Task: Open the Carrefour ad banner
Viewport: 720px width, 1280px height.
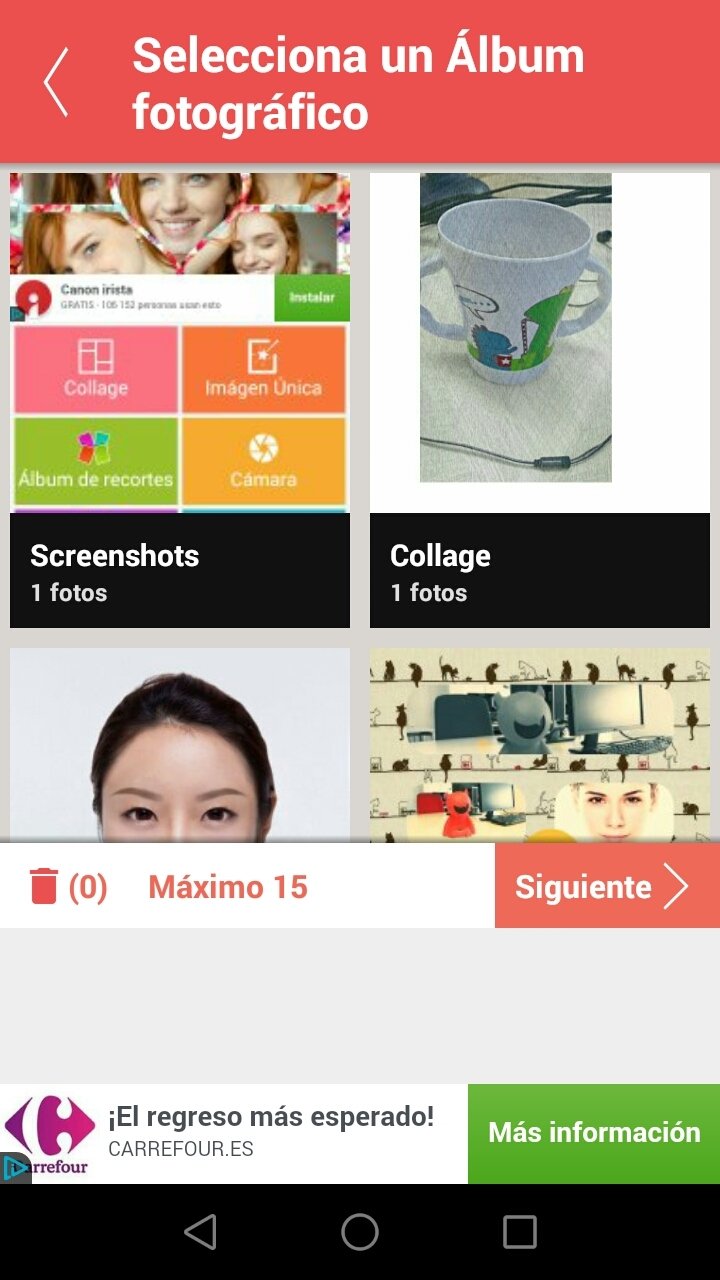Action: (x=270, y=1133)
